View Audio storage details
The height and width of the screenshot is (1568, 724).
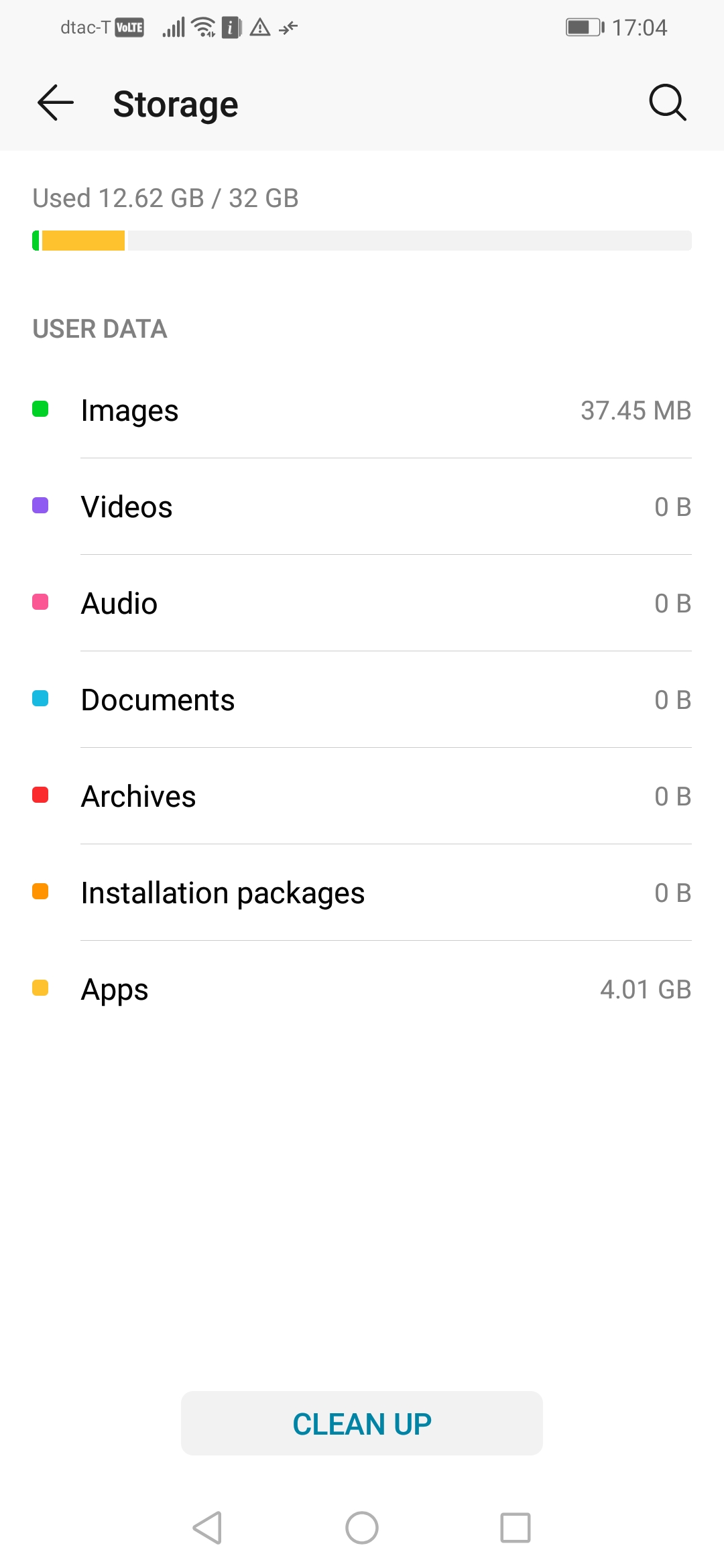(x=362, y=603)
